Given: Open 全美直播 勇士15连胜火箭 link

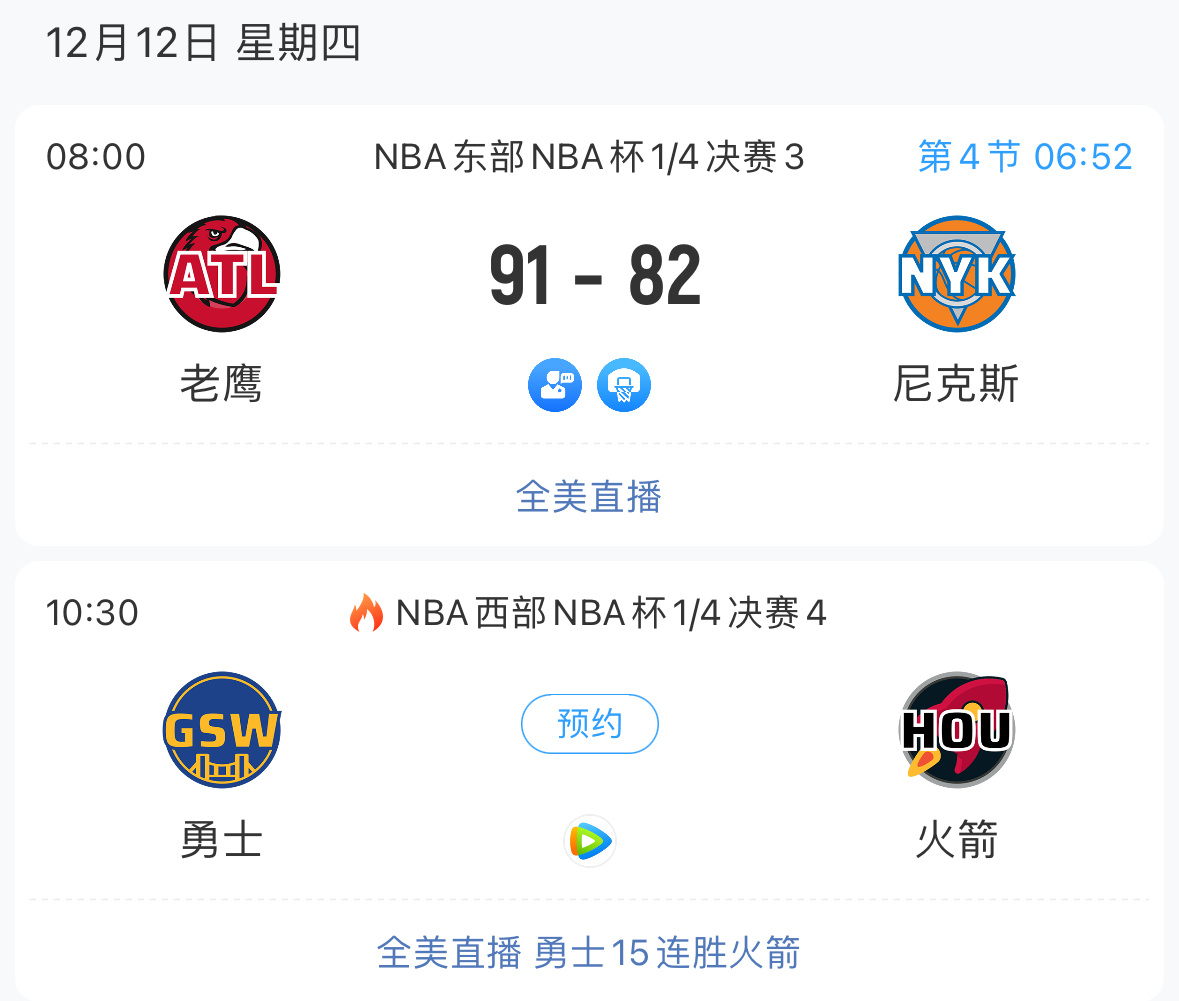Looking at the screenshot, I should tap(588, 953).
